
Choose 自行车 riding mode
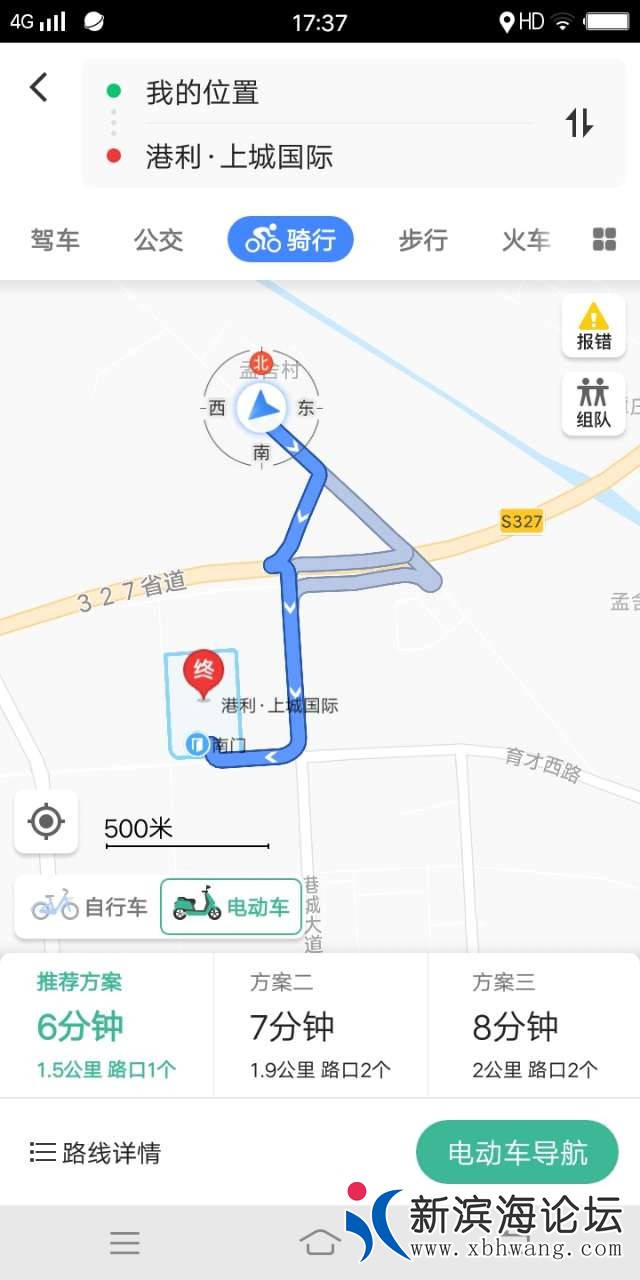89,907
